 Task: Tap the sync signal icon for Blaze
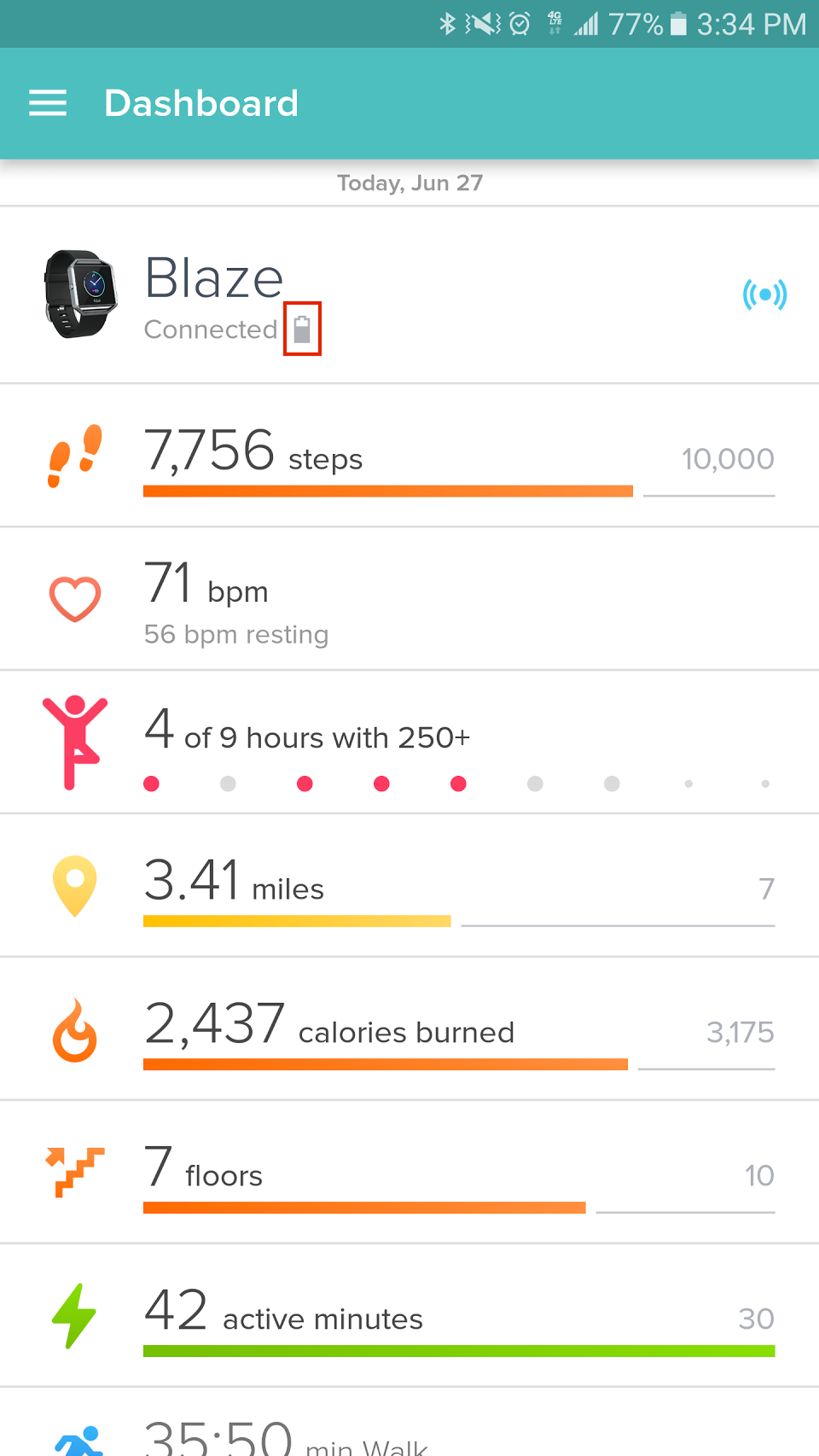click(x=764, y=294)
